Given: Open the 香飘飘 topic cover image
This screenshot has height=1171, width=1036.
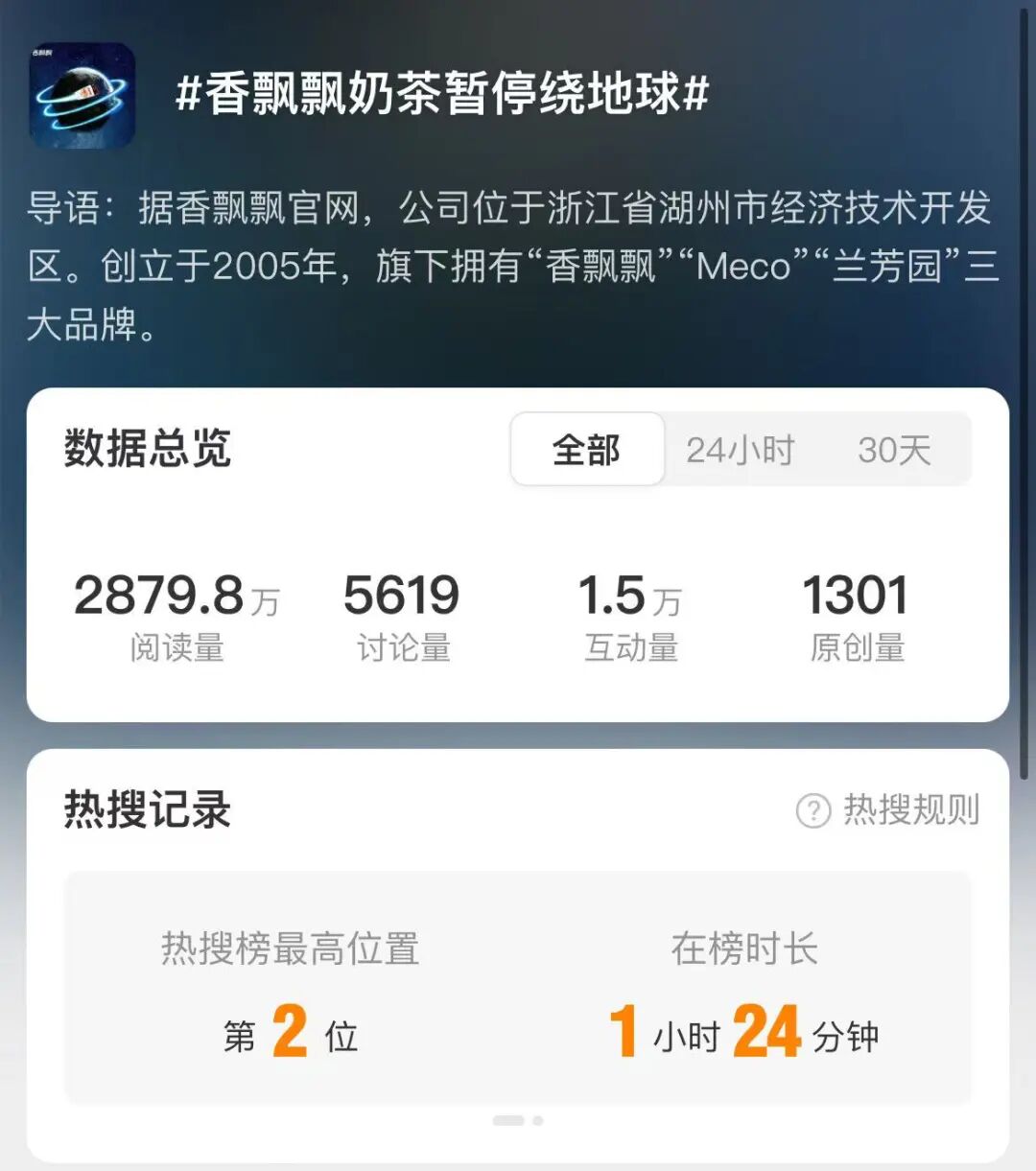Looking at the screenshot, I should coord(82,95).
